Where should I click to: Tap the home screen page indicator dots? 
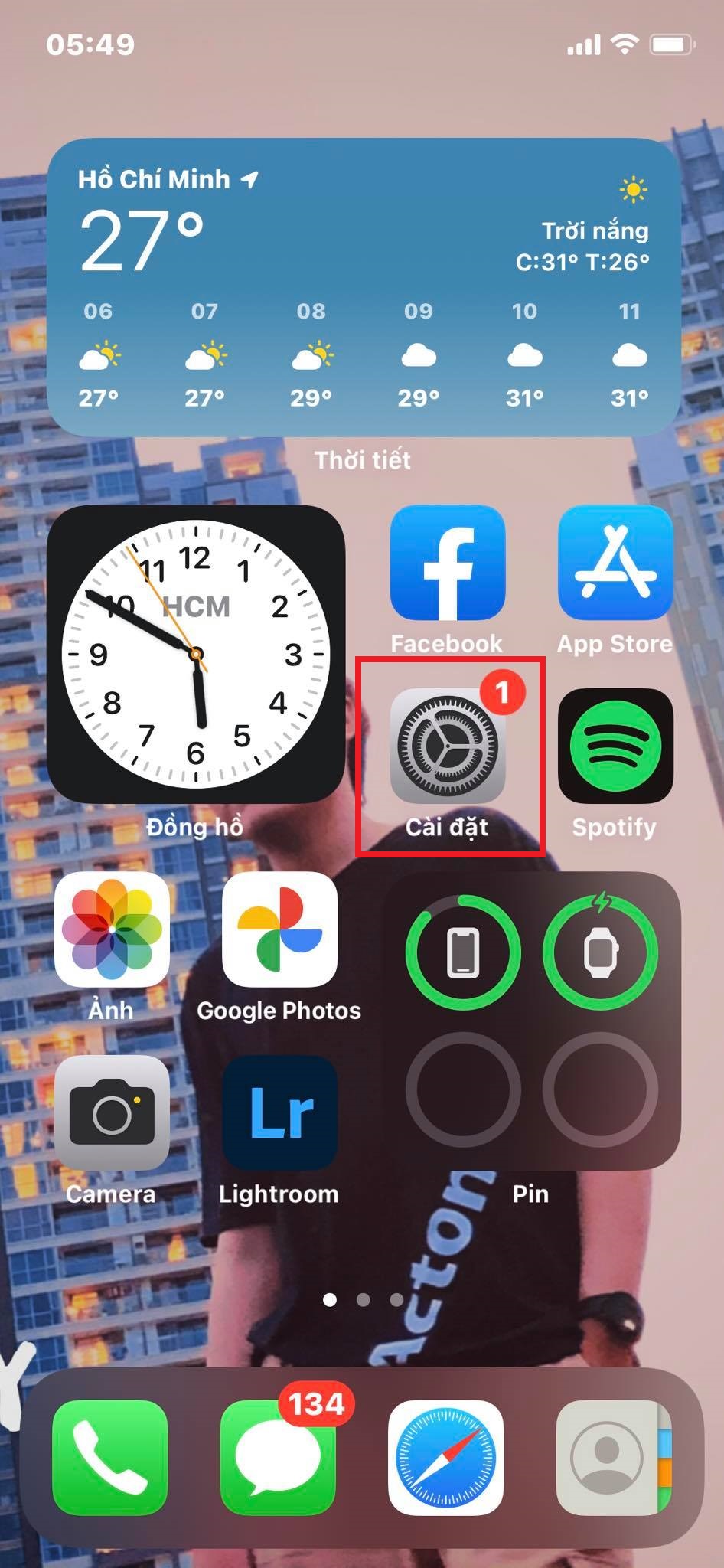363,1299
